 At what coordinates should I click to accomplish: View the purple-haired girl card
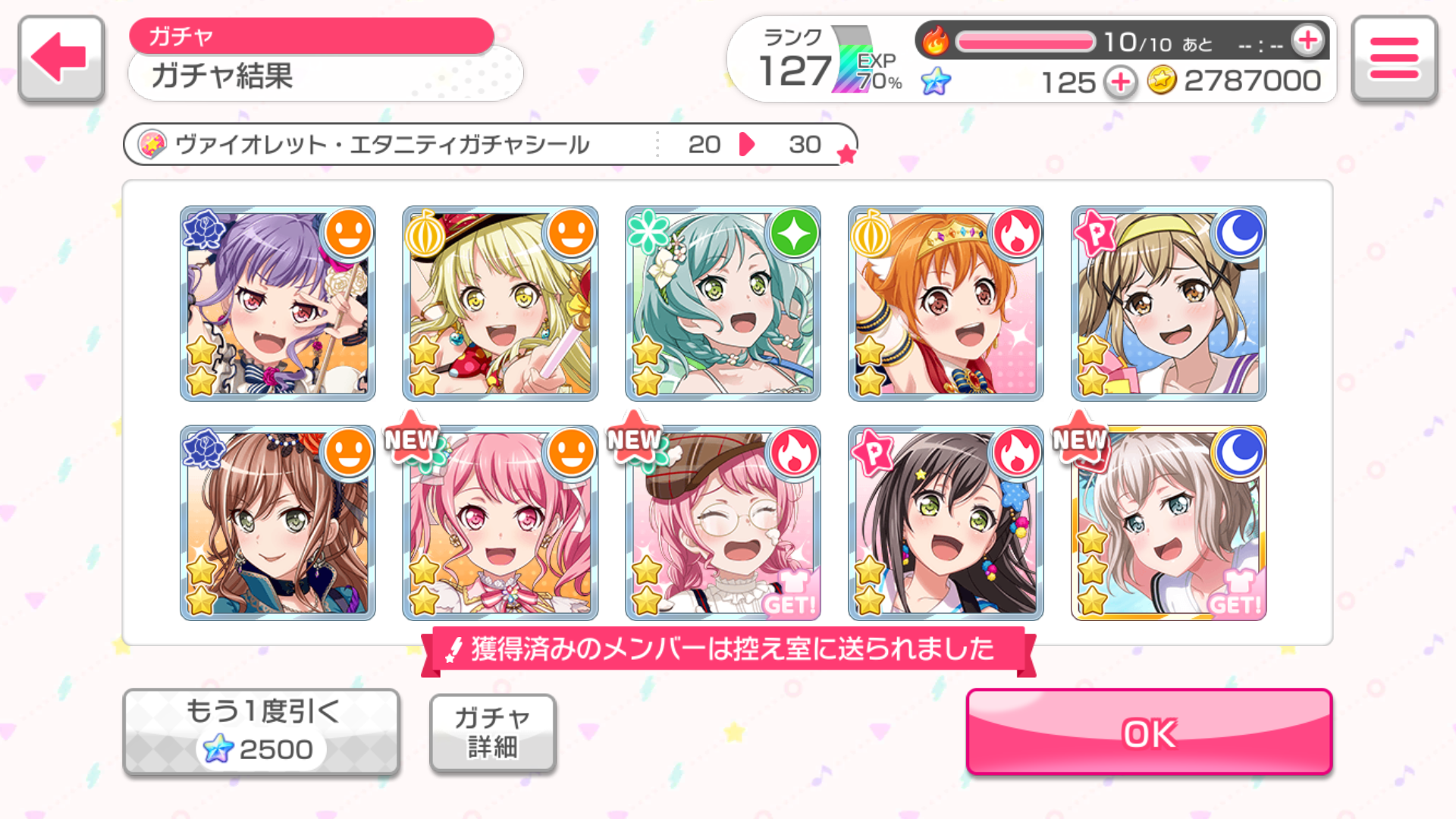pyautogui.click(x=278, y=303)
